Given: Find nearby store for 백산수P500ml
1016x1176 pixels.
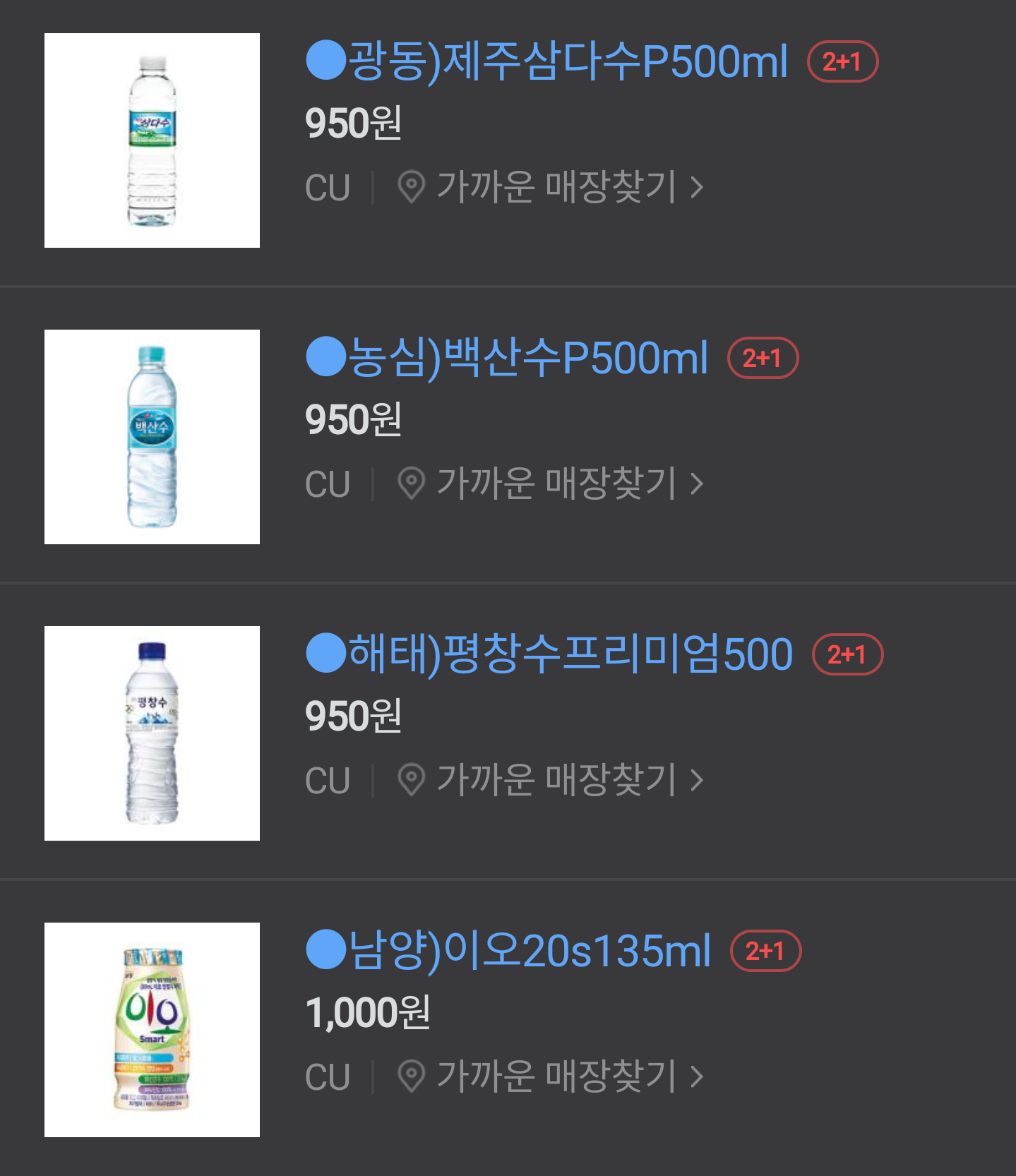Looking at the screenshot, I should pos(551,484).
